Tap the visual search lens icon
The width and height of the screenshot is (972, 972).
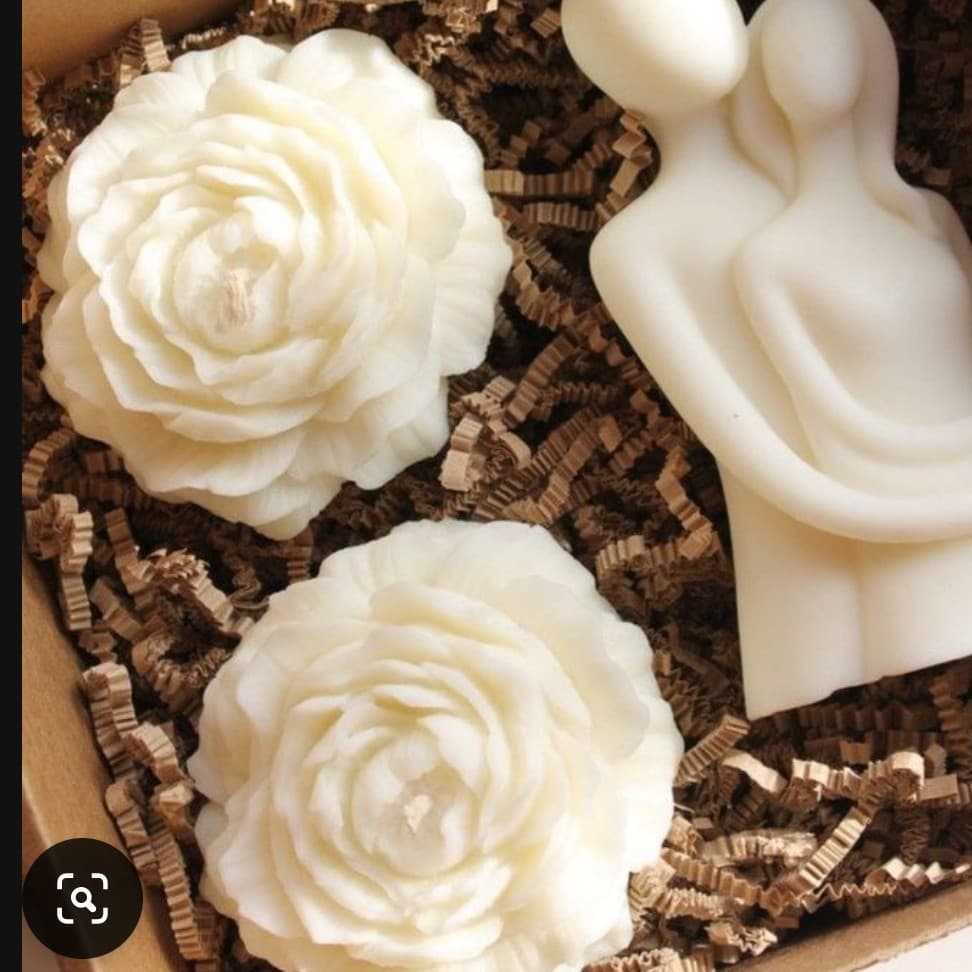[x=82, y=897]
